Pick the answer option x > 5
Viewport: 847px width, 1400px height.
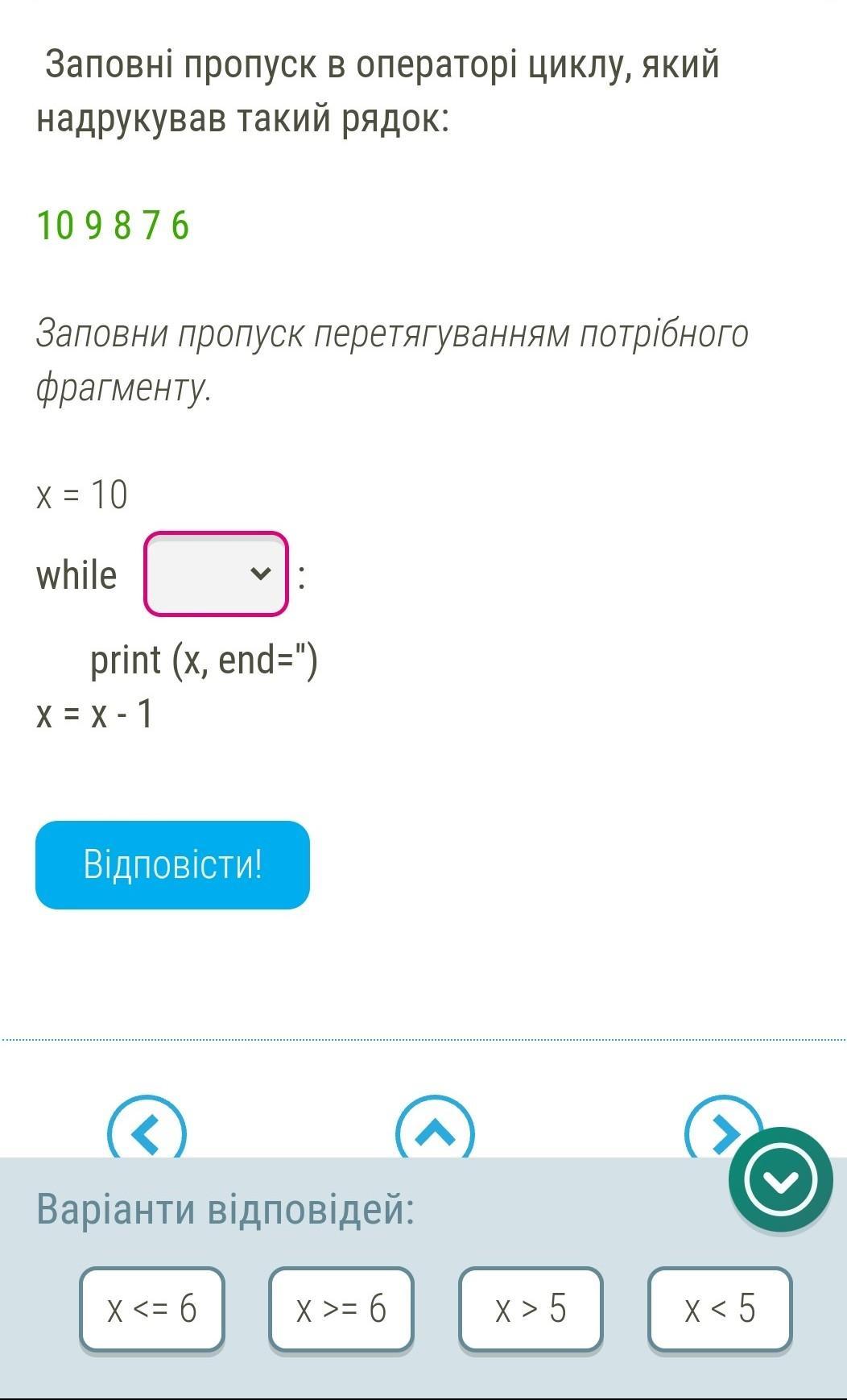coord(531,1308)
